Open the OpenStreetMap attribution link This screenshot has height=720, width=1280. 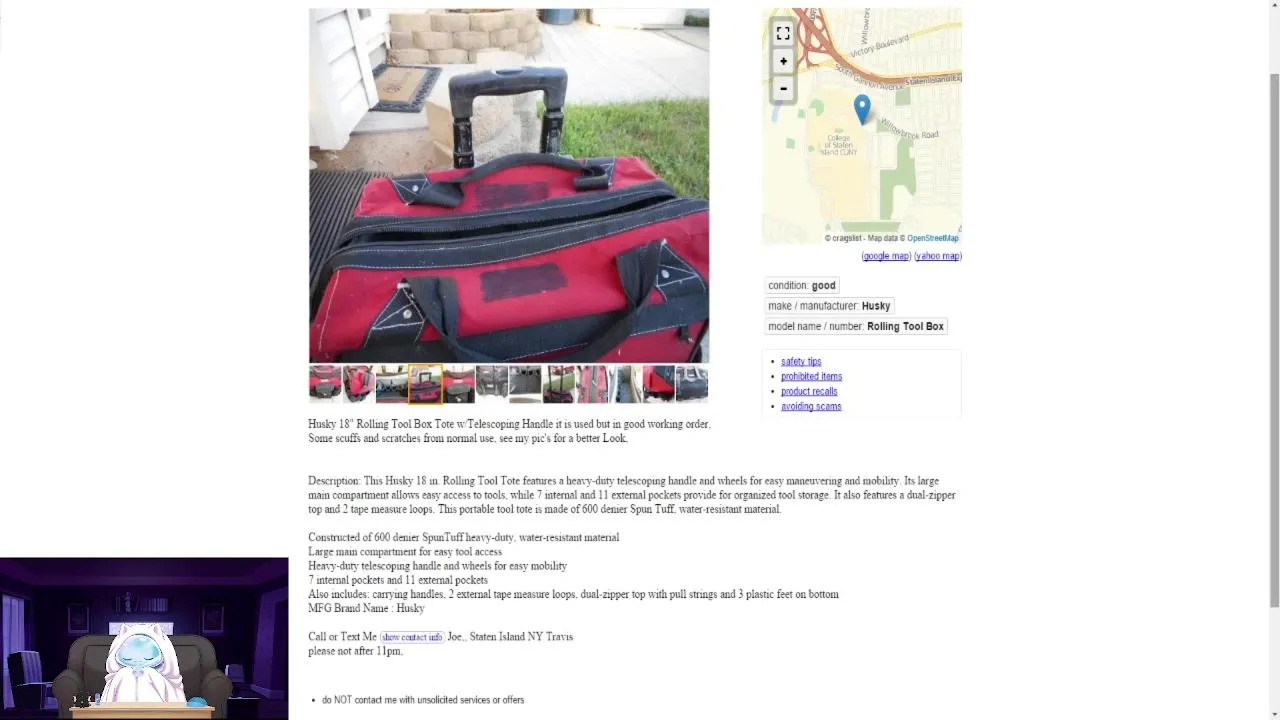[x=932, y=238]
